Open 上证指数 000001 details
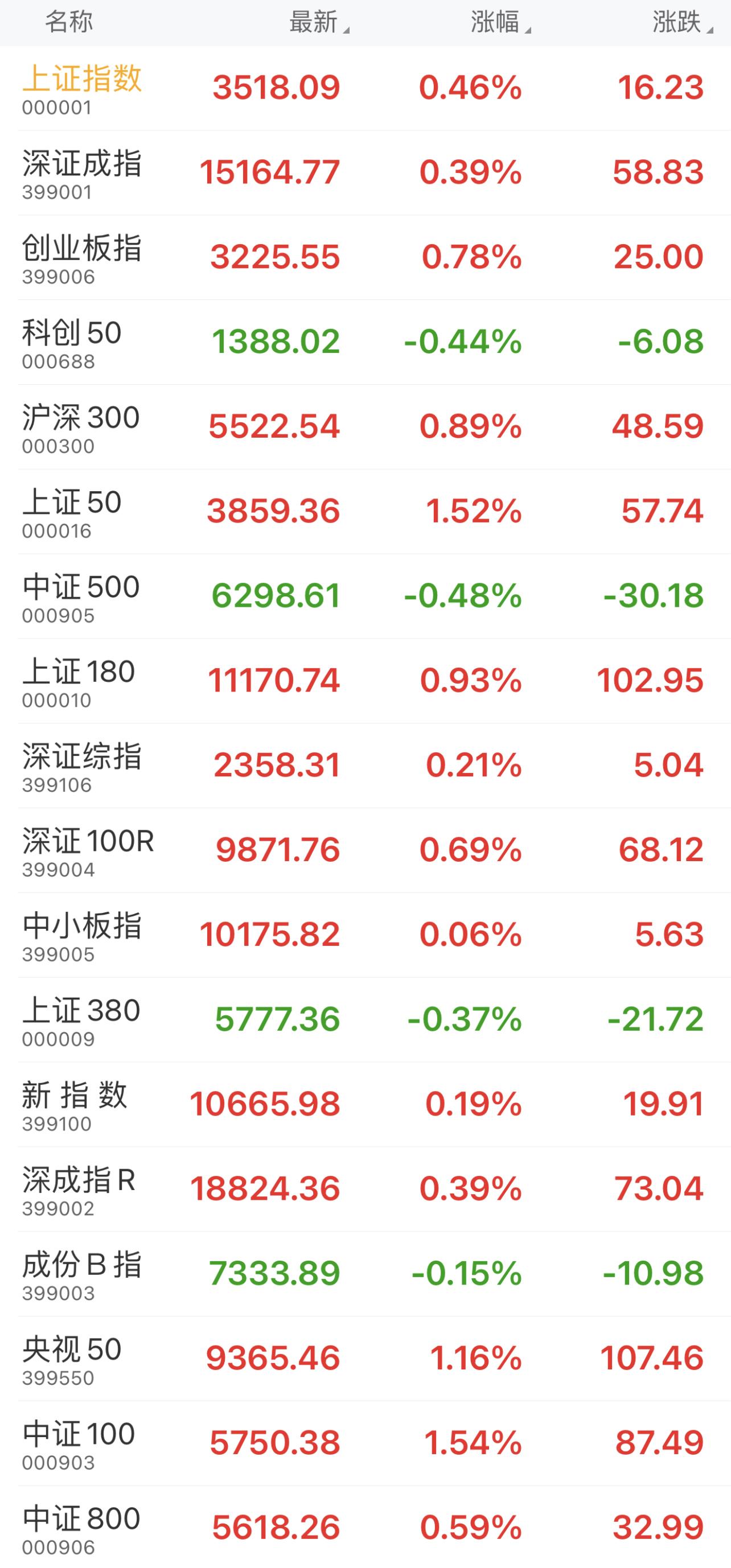The width and height of the screenshot is (731, 1568). [82, 88]
